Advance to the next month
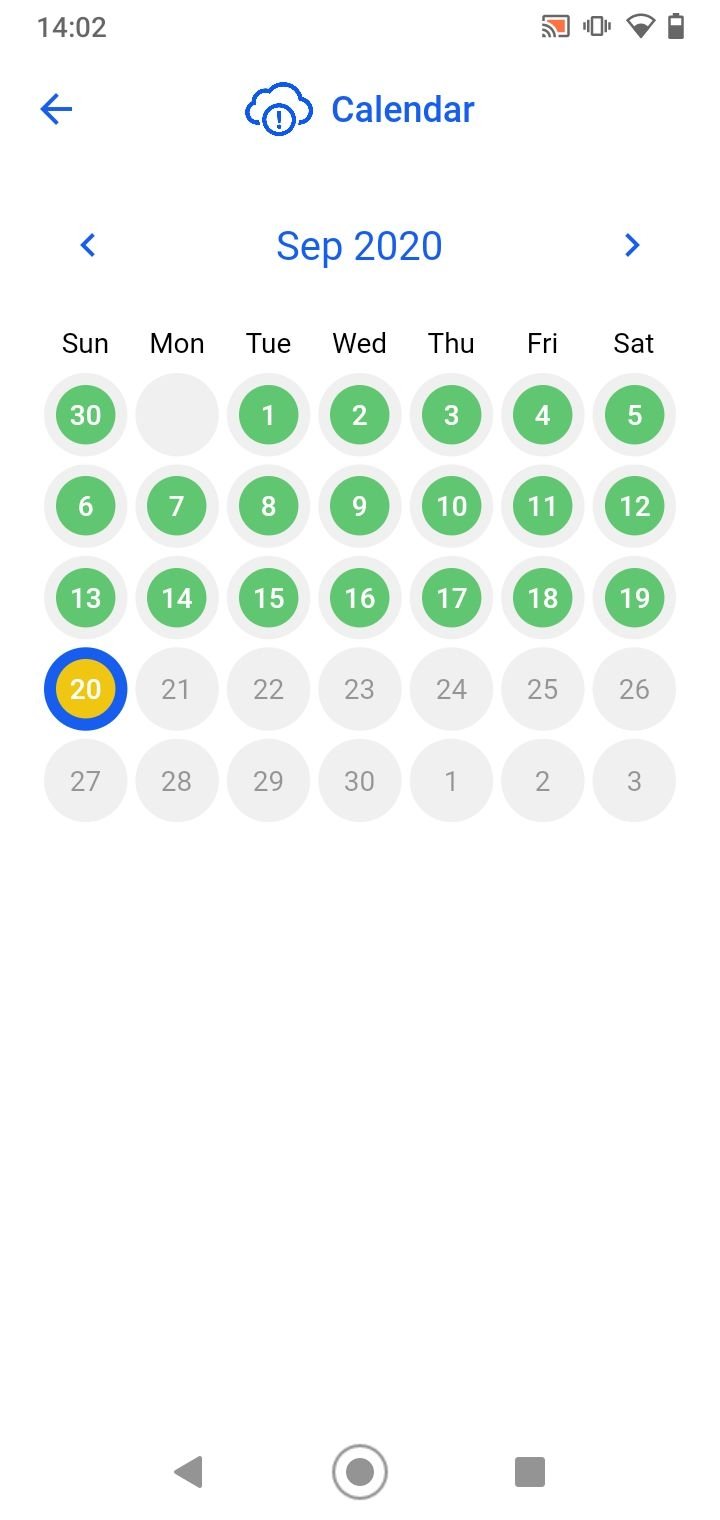This screenshot has height=1520, width=720. 631,245
